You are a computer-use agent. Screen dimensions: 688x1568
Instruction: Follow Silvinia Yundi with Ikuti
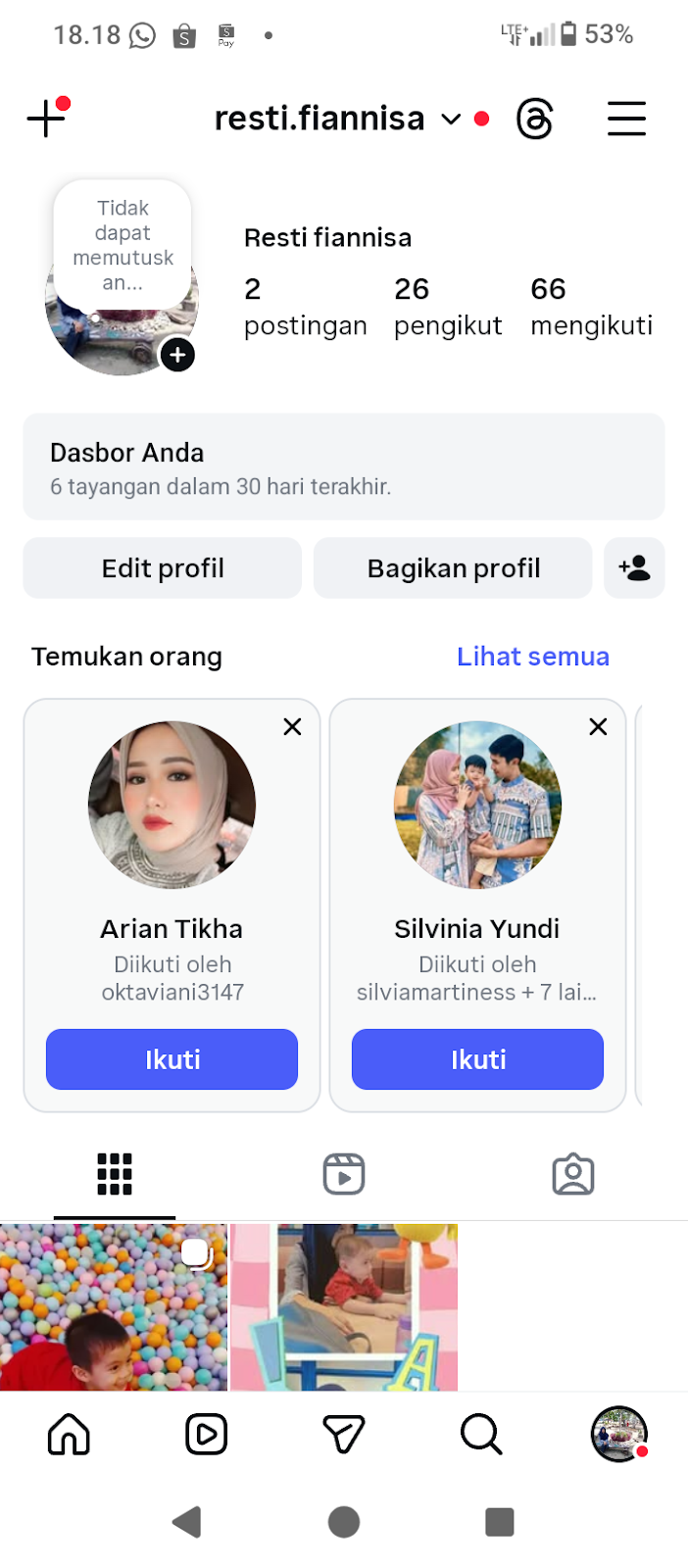coord(477,1059)
